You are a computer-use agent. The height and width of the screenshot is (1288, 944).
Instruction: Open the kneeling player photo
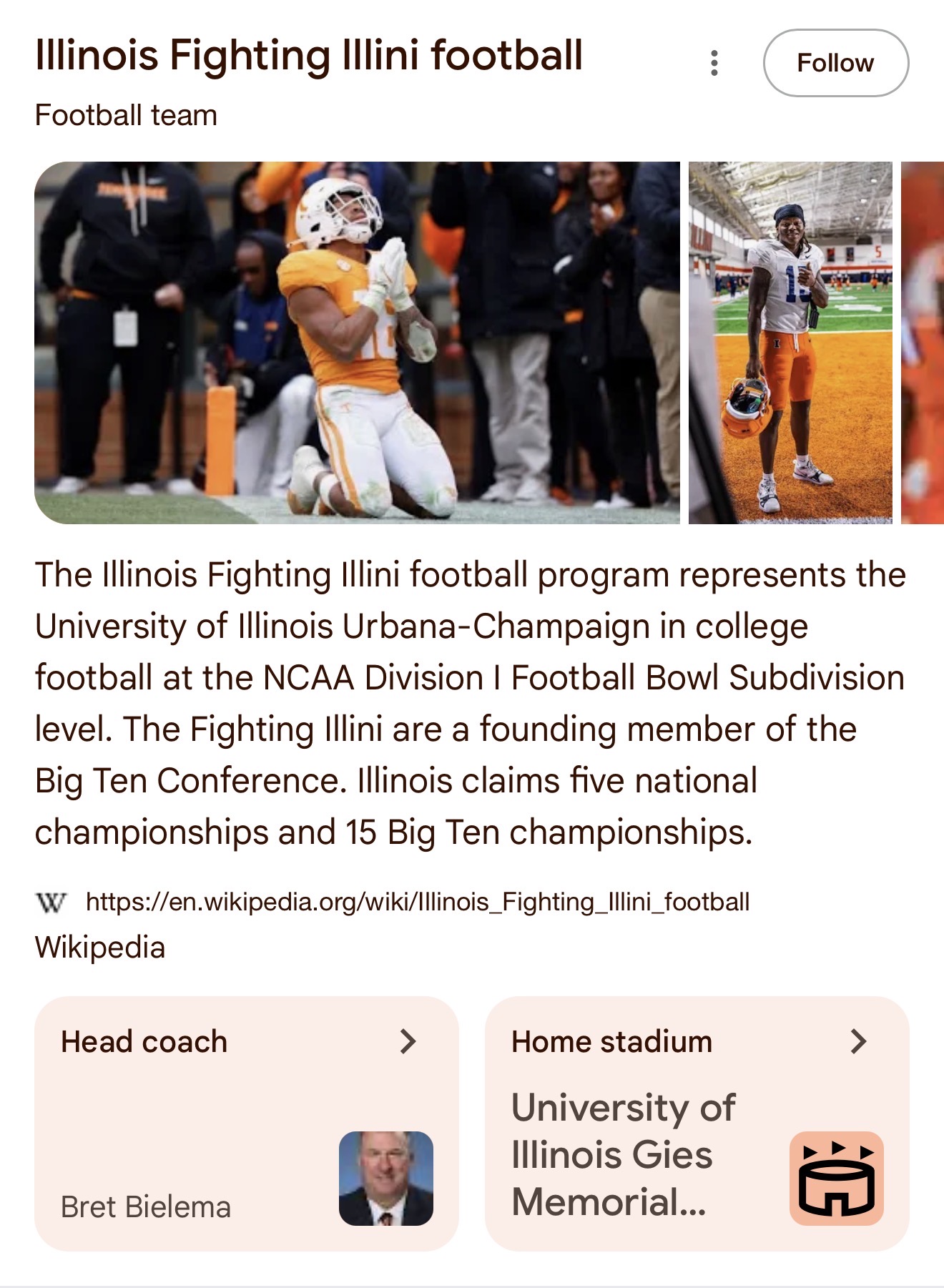coord(357,343)
